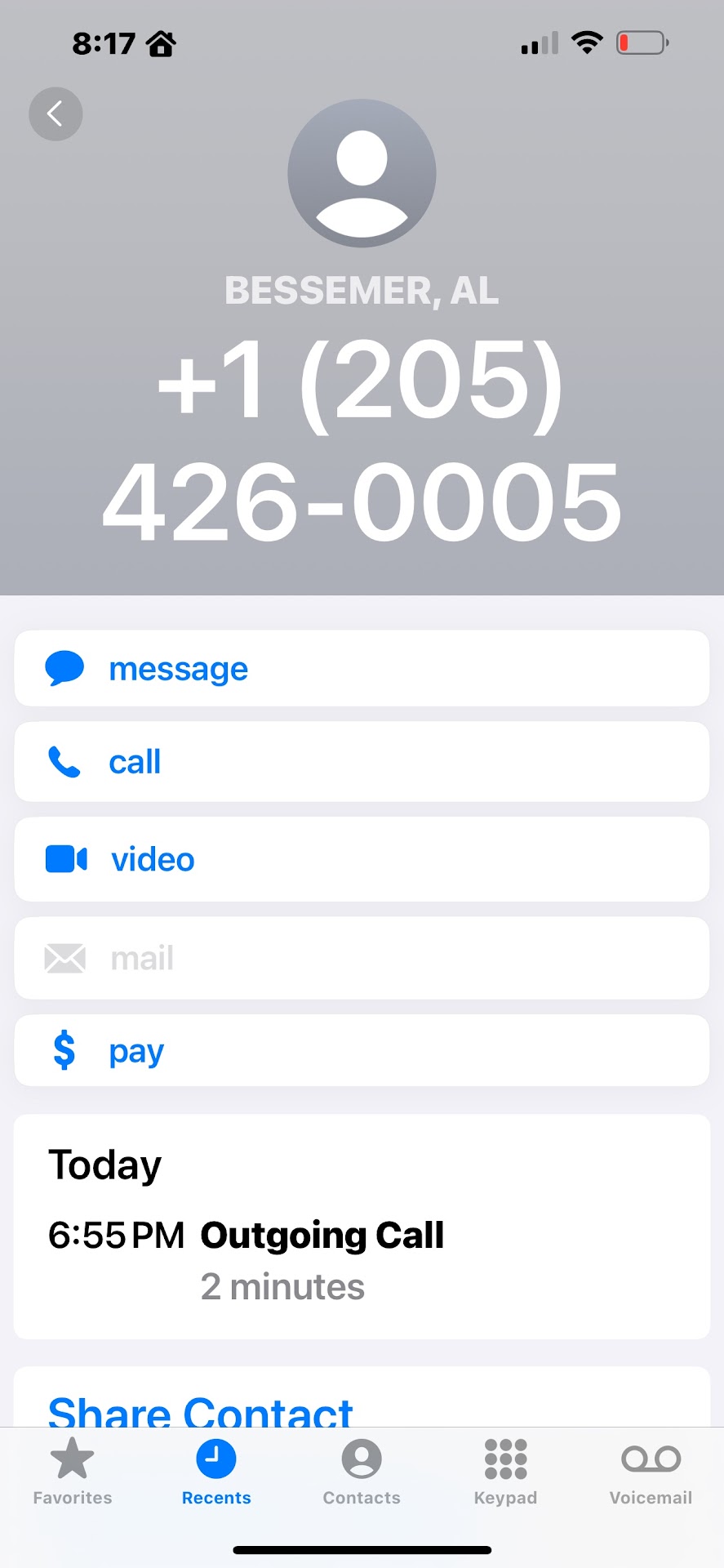Tap the pay option
This screenshot has width=724, height=1568.
coord(362,1051)
